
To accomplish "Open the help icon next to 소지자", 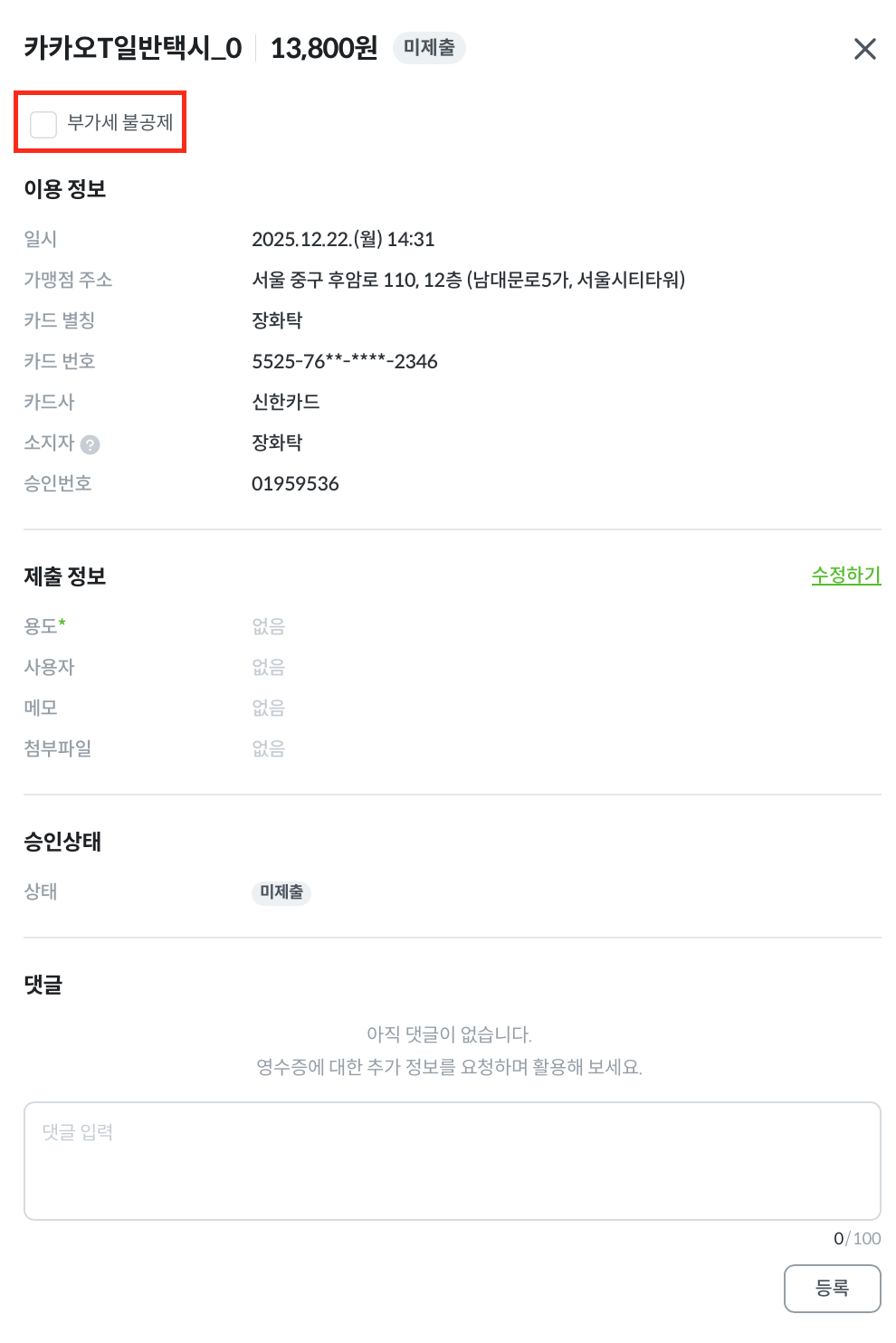I will (90, 444).
